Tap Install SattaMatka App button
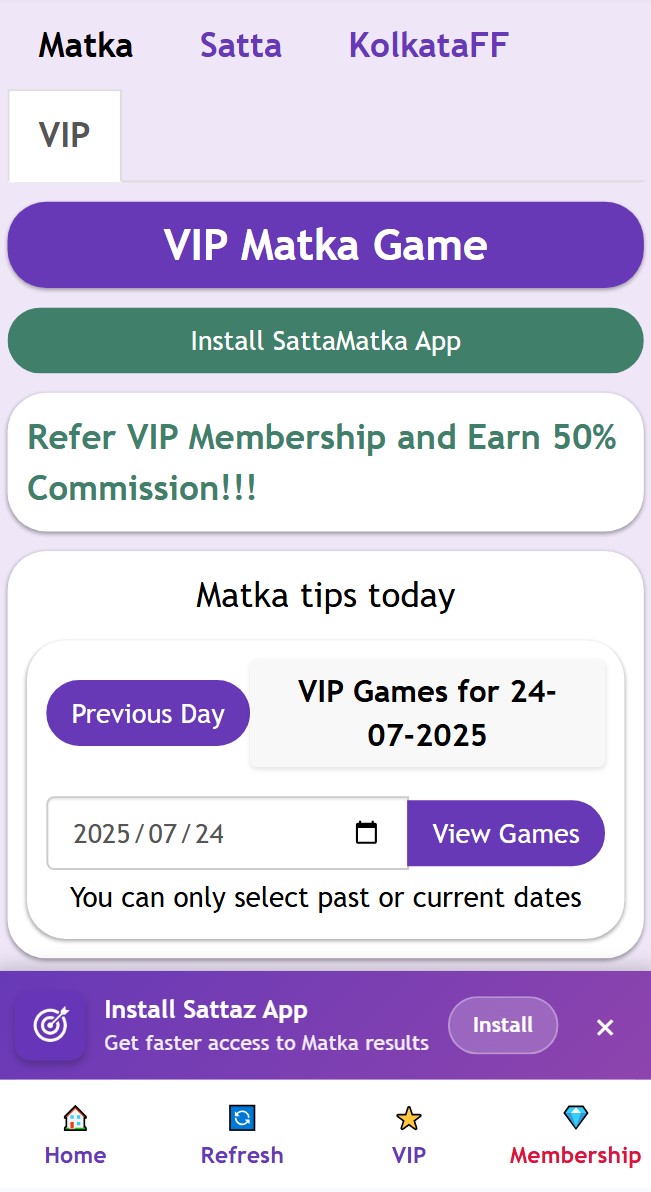The height and width of the screenshot is (1192, 651). (x=325, y=341)
